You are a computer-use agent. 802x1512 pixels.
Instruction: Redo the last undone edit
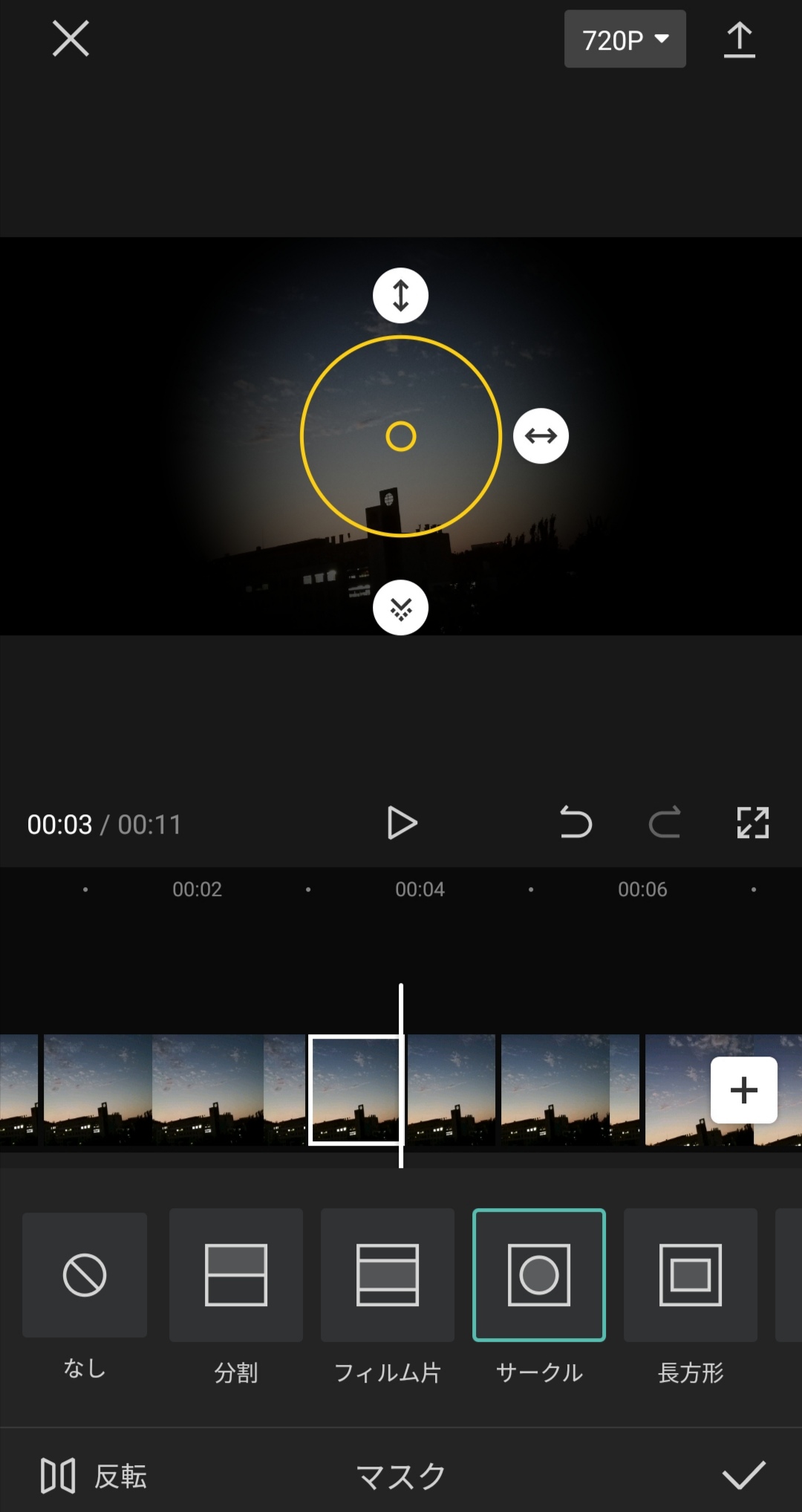coord(665,823)
